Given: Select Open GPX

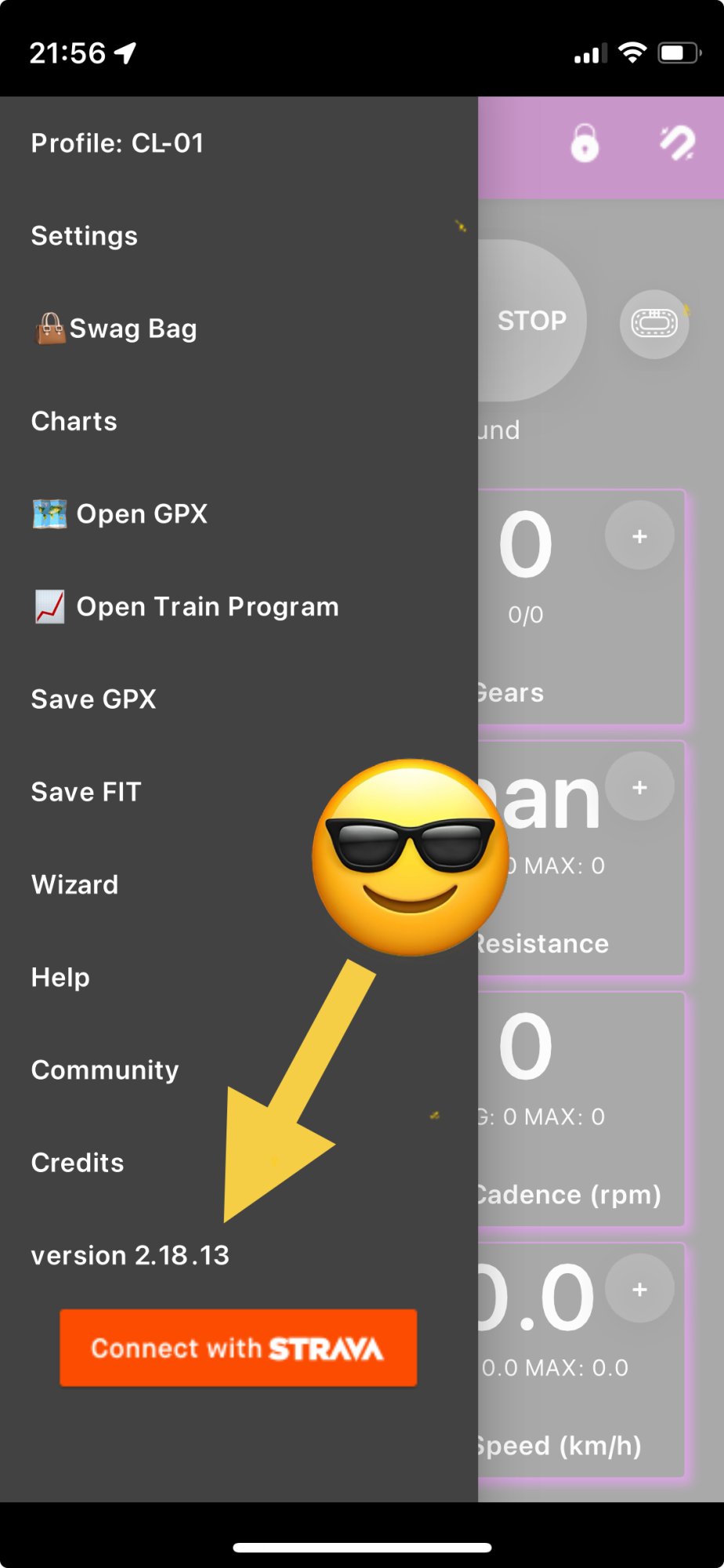Looking at the screenshot, I should pos(121,514).
